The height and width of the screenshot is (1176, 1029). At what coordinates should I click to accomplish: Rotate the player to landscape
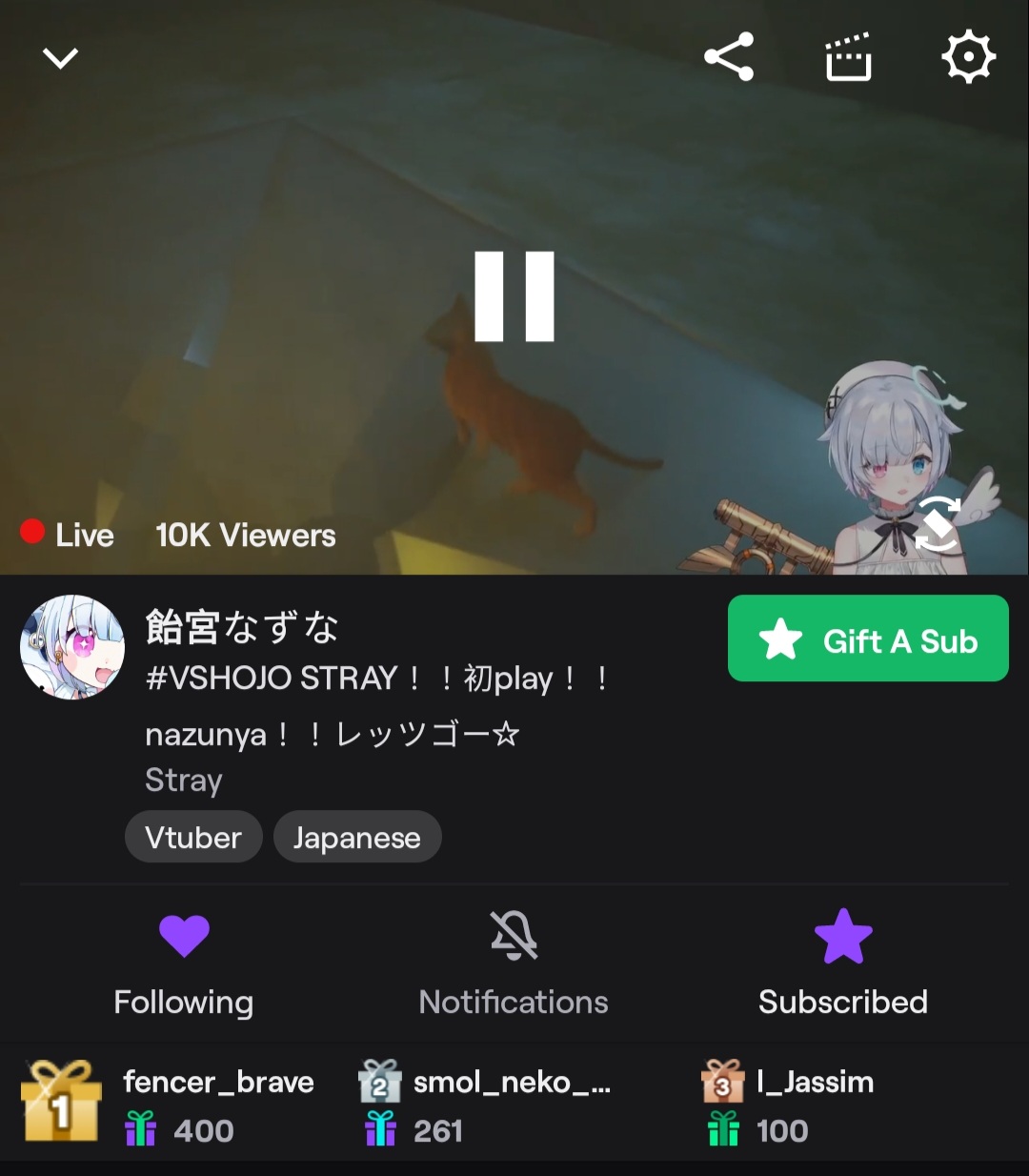click(x=938, y=523)
